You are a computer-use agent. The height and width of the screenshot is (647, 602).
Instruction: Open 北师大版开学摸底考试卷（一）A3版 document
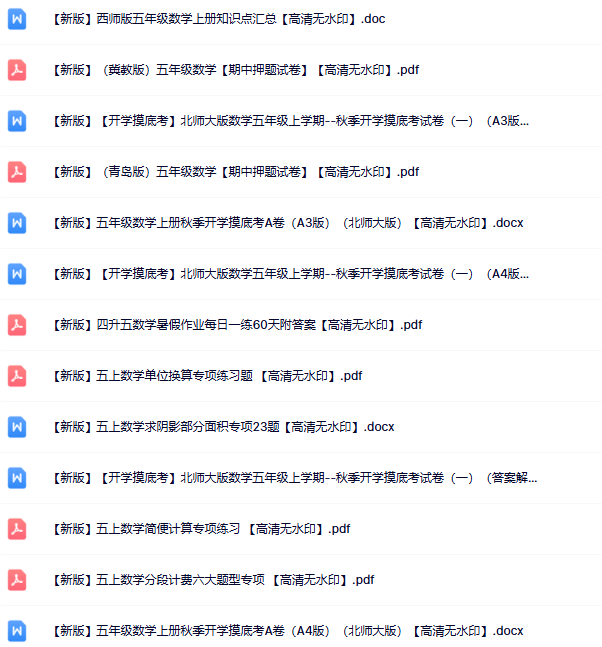click(288, 121)
